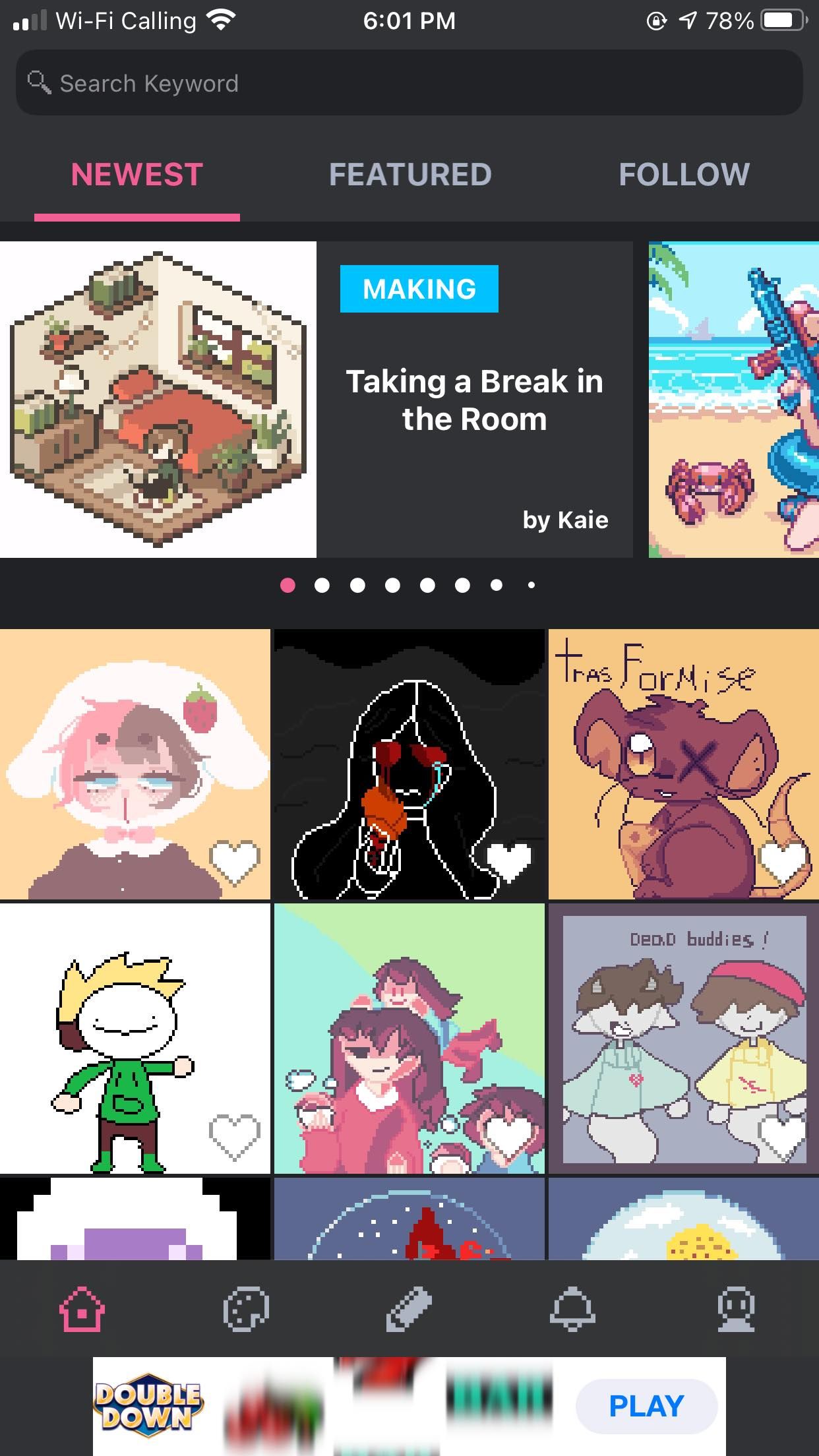Go to the home tab
Screen dimensions: 819x1456
82,1309
